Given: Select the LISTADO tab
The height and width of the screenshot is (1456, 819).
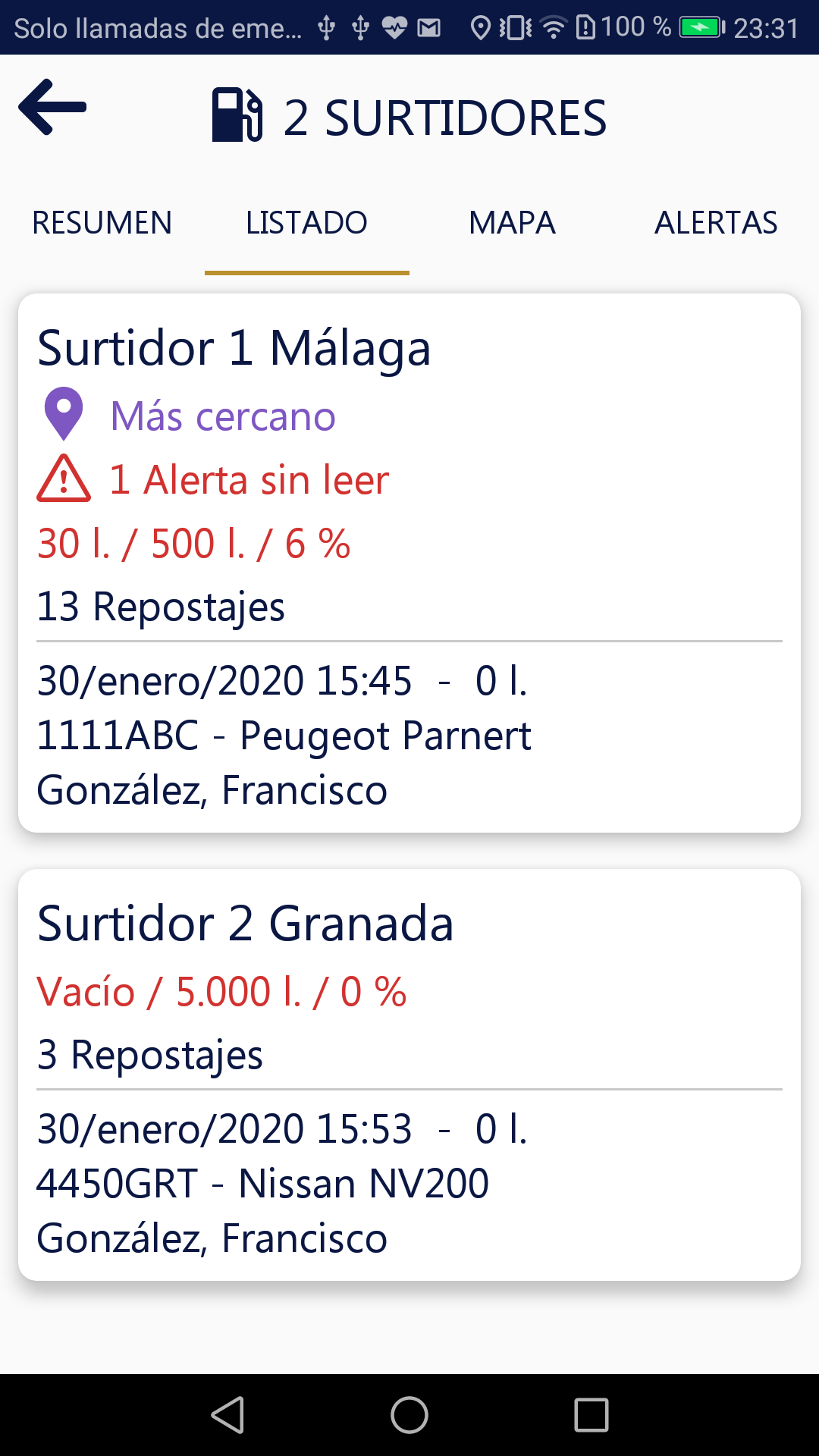Looking at the screenshot, I should (306, 223).
